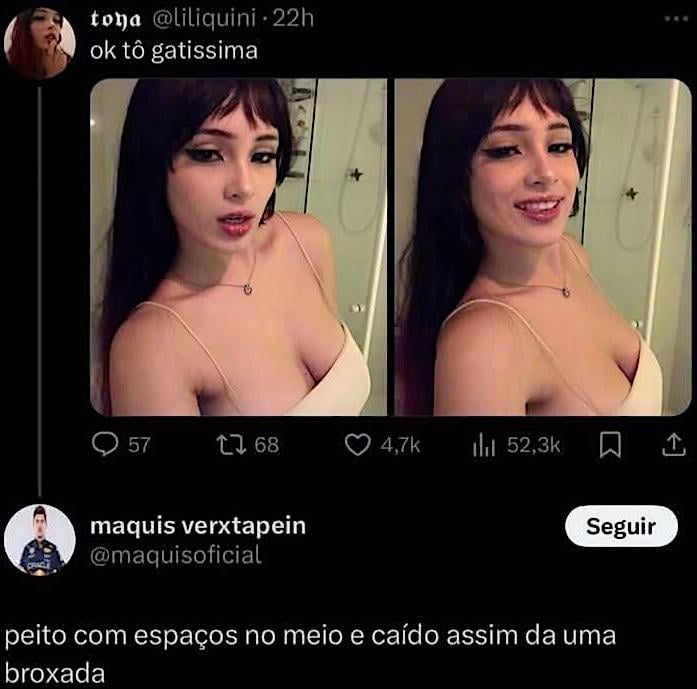The image size is (697, 689).
Task: Like the tweet by liliquini
Action: tap(358, 444)
